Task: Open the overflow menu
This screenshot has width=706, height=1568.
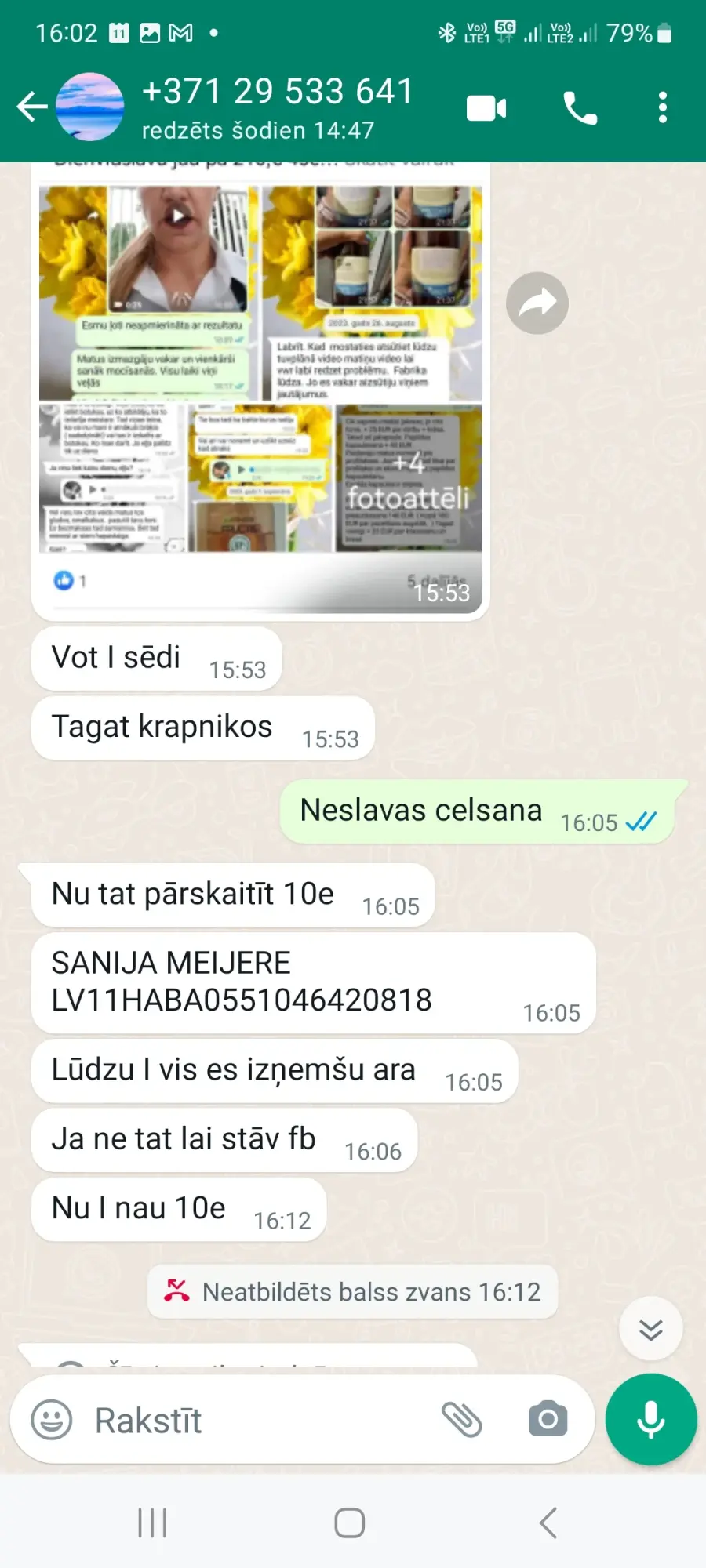Action: [x=663, y=107]
